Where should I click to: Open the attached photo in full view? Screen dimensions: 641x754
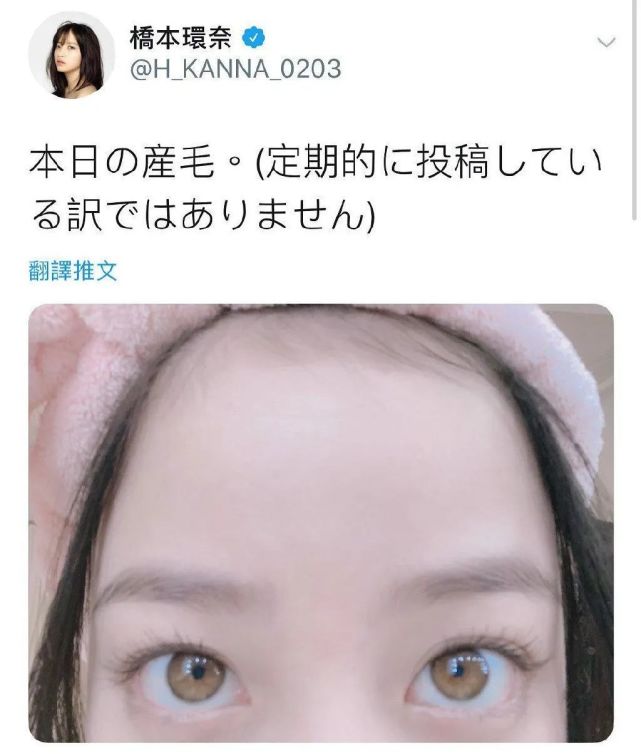pyautogui.click(x=320, y=525)
